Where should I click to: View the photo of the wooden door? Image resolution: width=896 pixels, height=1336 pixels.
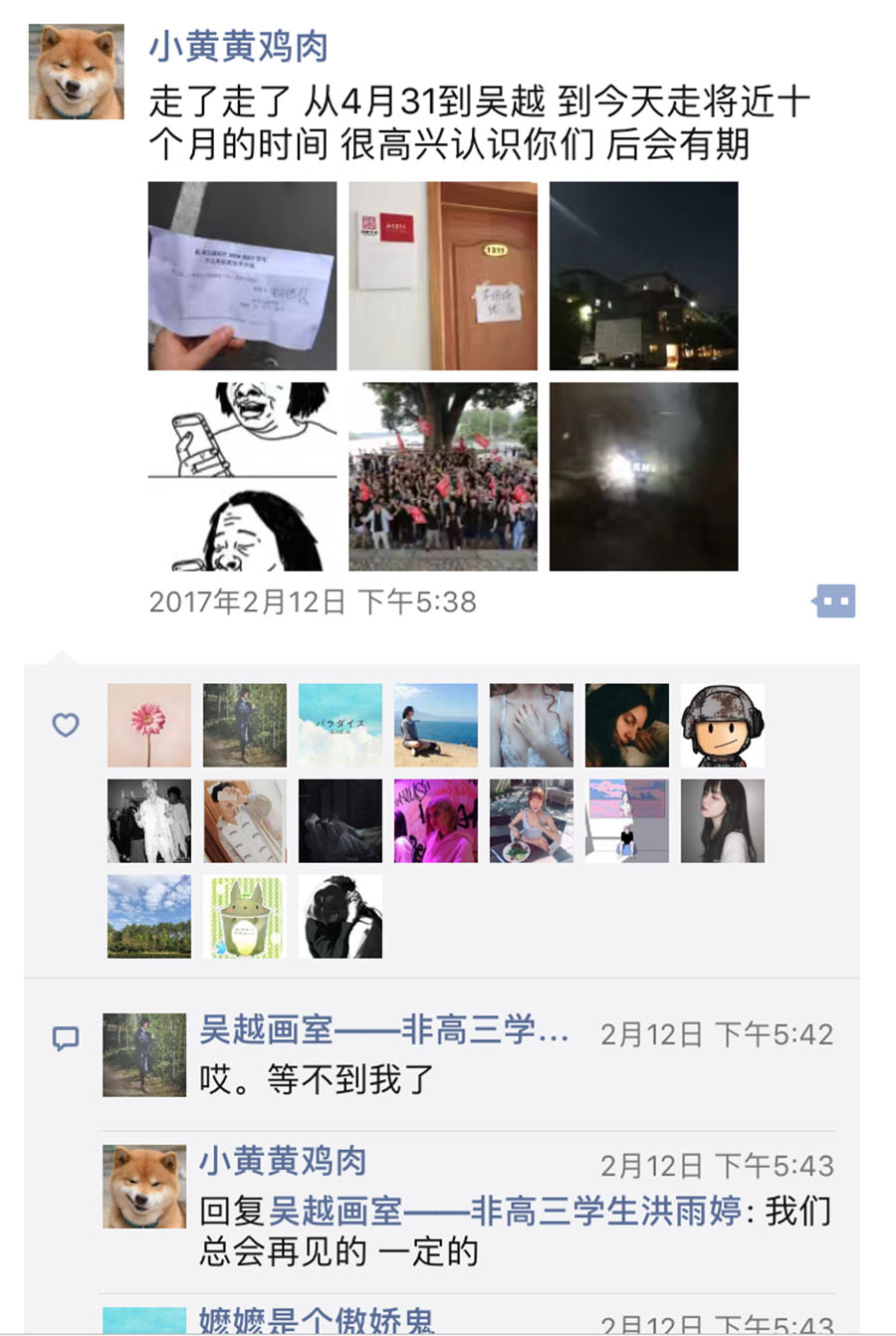pyautogui.click(x=442, y=276)
